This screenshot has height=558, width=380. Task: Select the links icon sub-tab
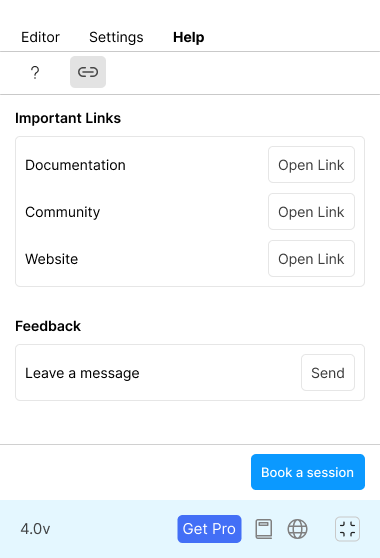tap(88, 72)
